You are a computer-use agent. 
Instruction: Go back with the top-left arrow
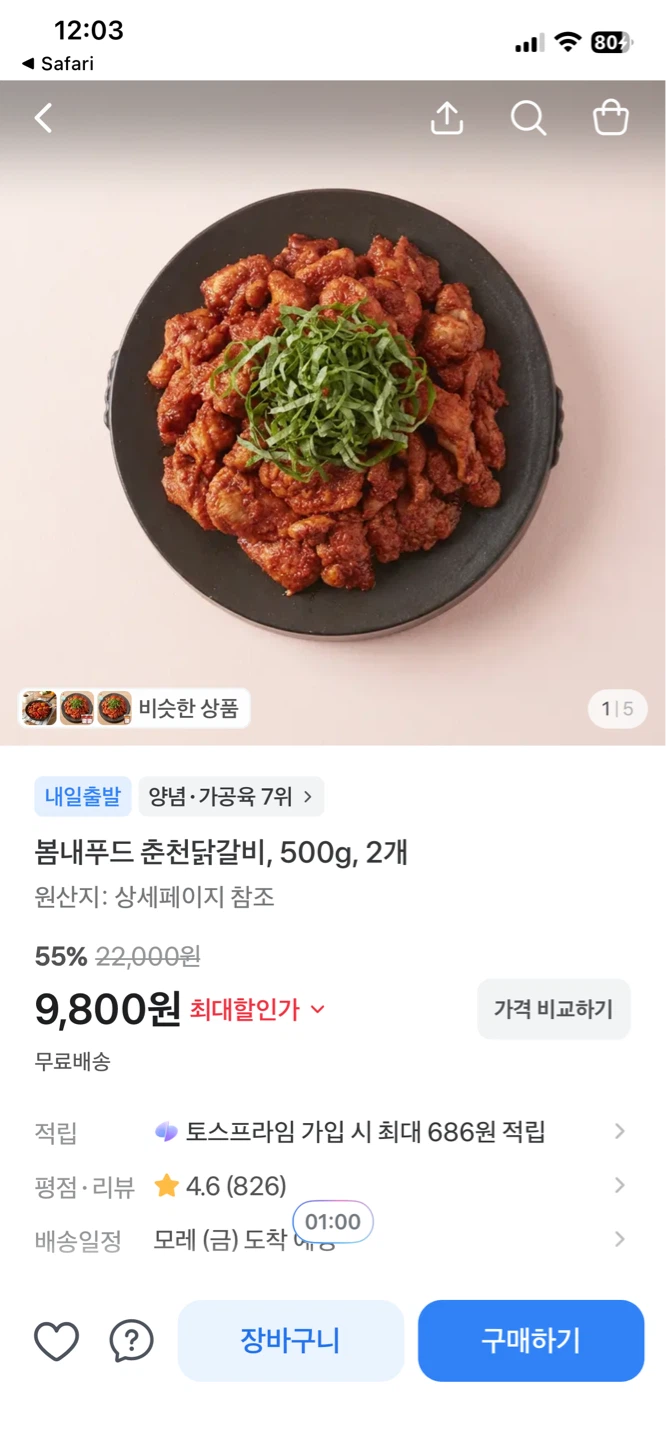43,119
